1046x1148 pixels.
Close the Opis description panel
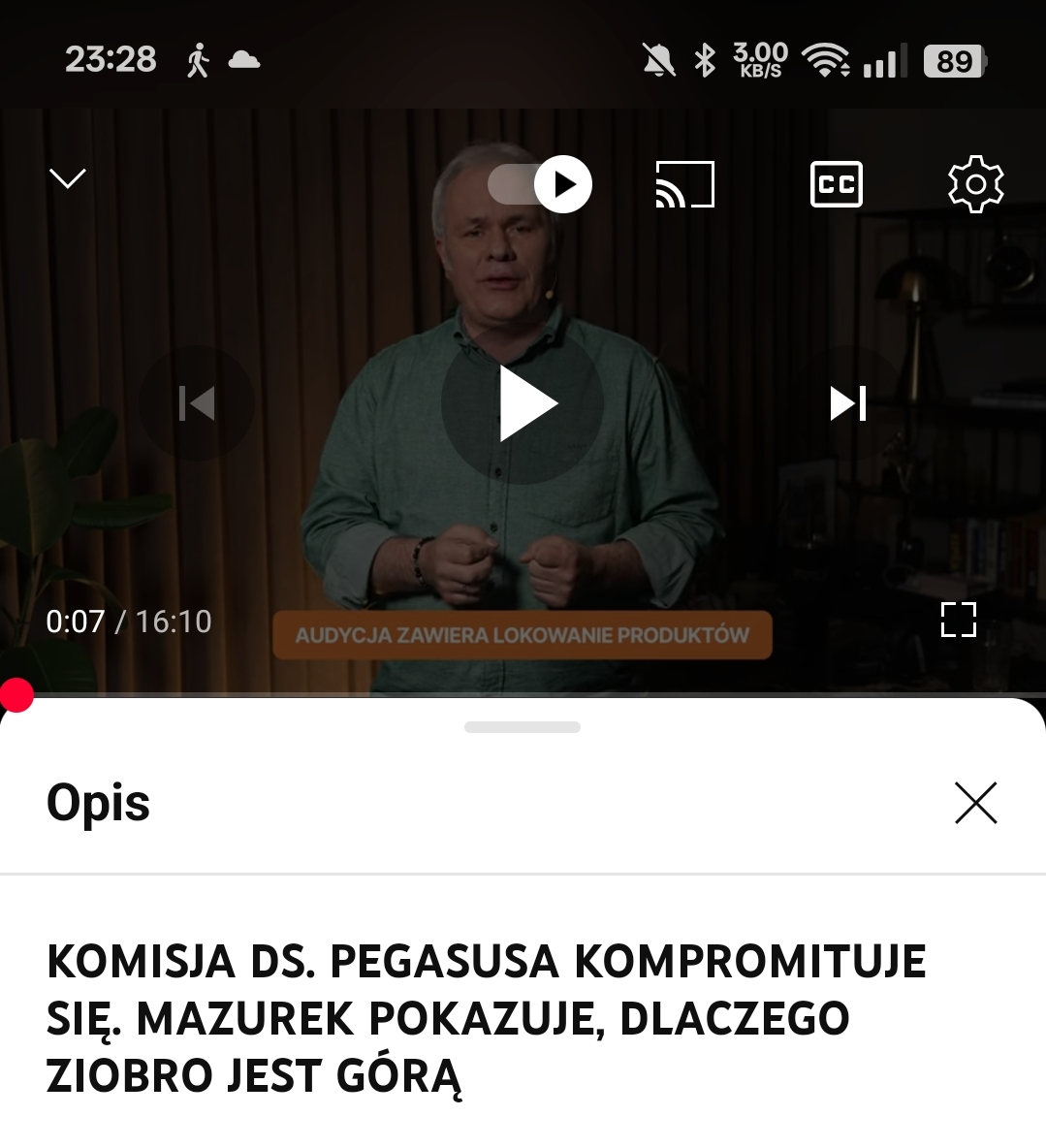click(x=975, y=803)
